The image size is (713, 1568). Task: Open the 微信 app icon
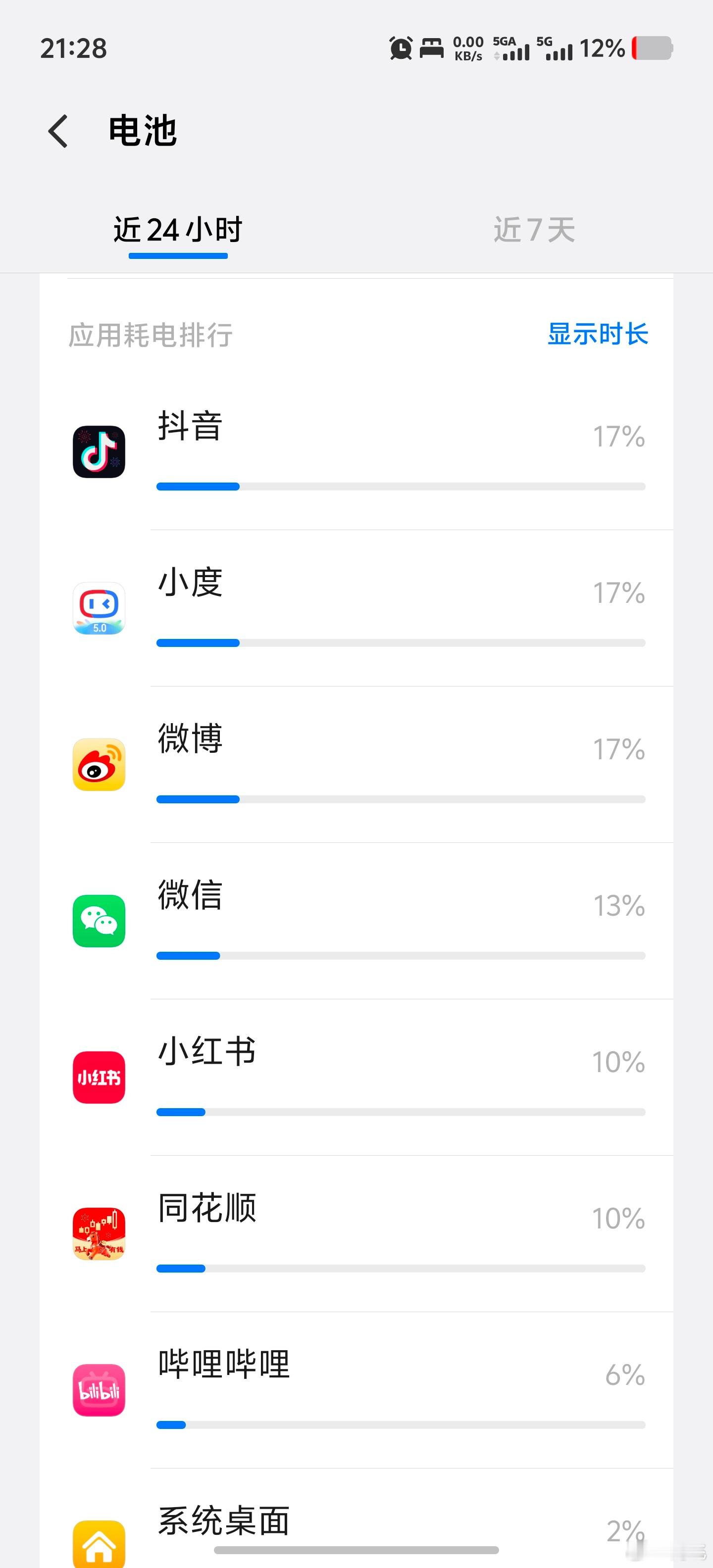(x=99, y=921)
